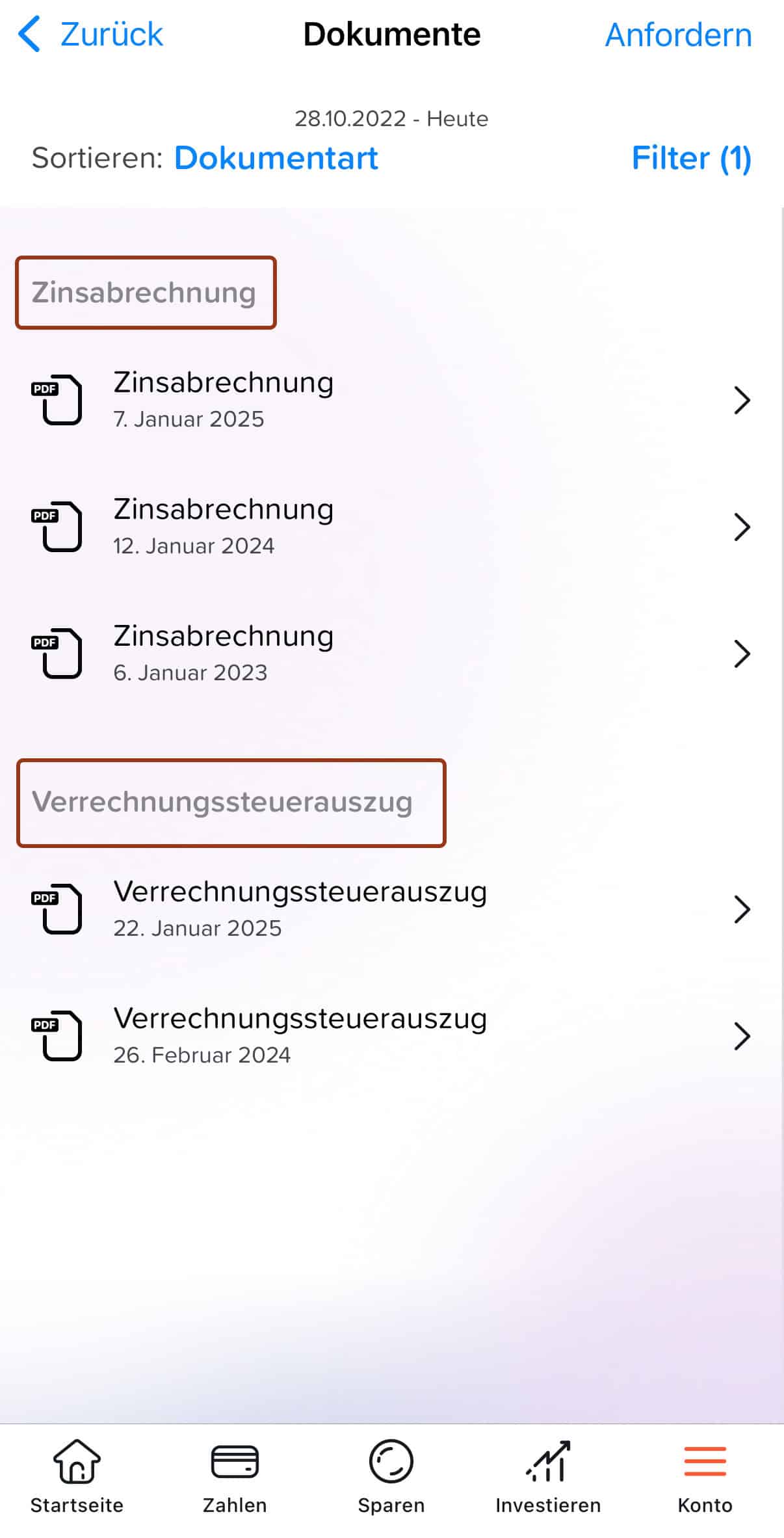The height and width of the screenshot is (1538, 784).
Task: Select the Investieren tab
Action: [548, 1478]
